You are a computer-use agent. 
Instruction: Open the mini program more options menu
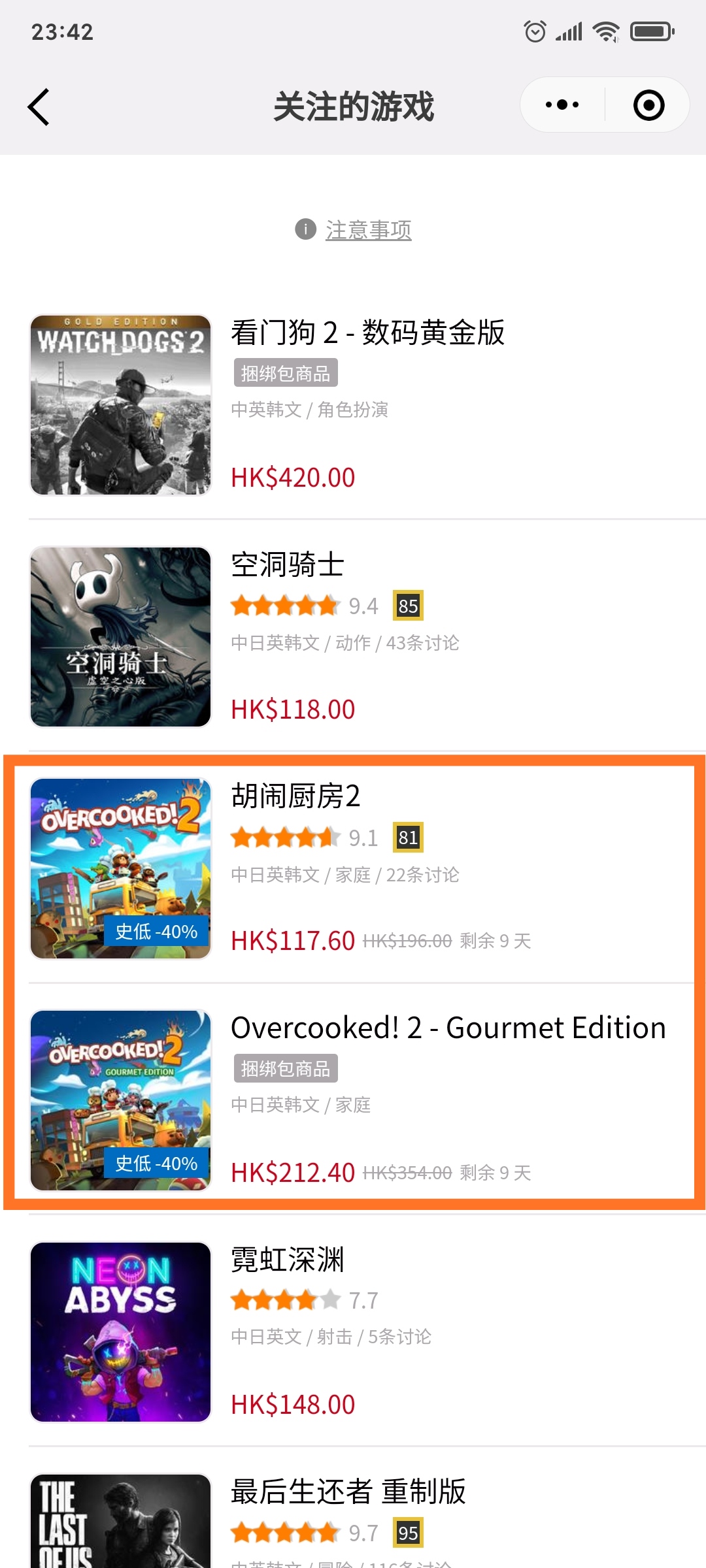point(562,105)
